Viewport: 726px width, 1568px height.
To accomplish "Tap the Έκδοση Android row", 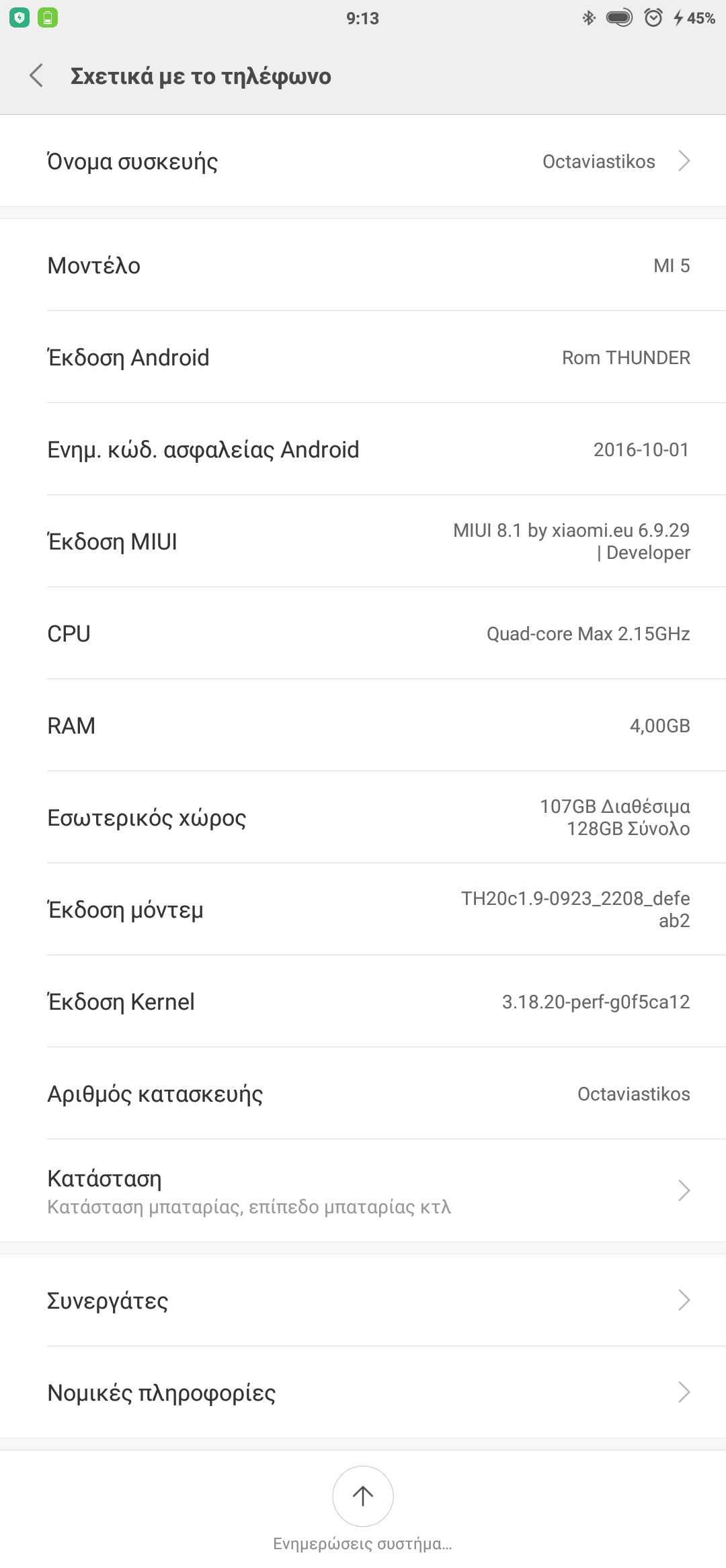I will coord(363,357).
